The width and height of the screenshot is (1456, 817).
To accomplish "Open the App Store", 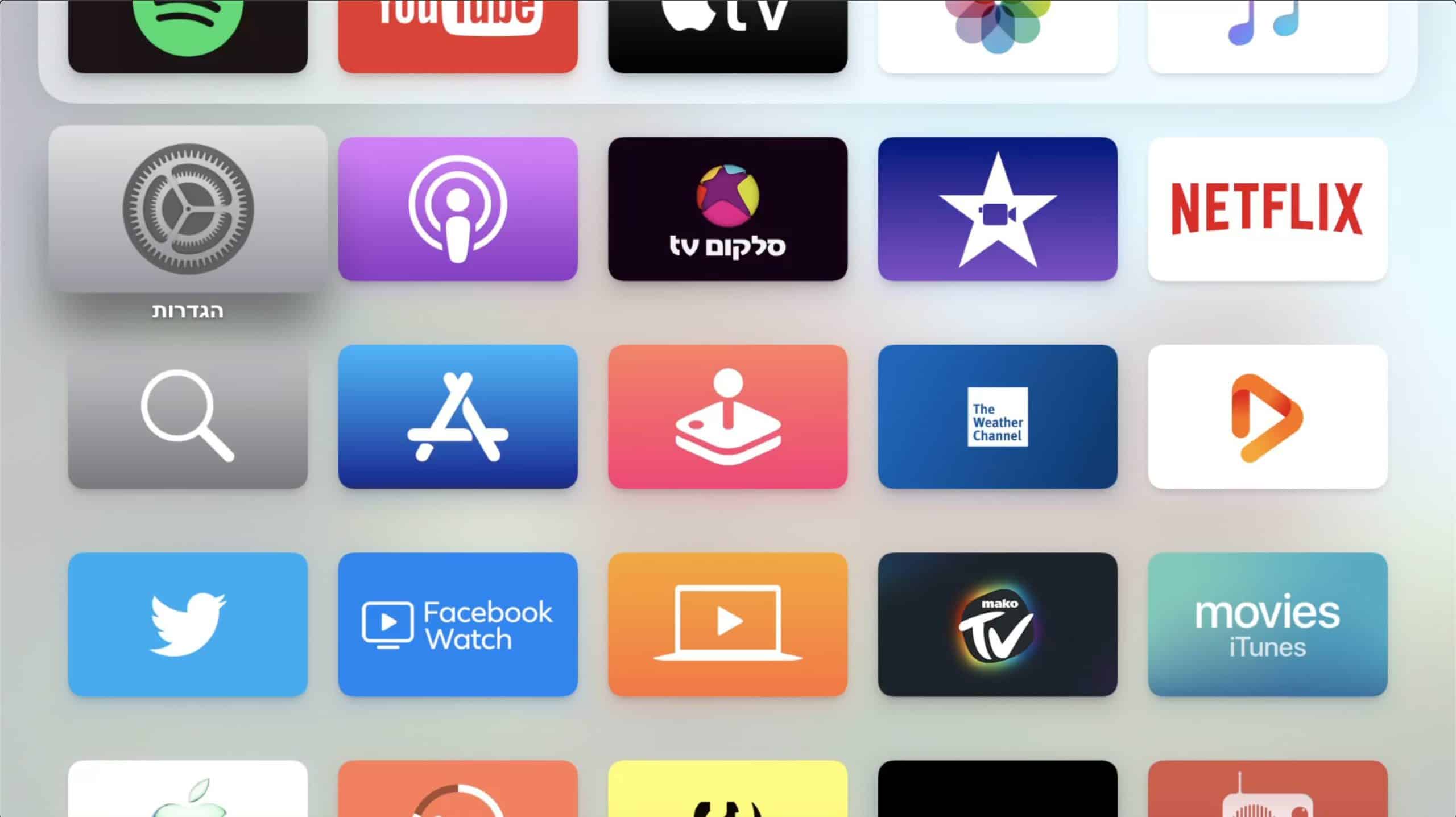I will point(458,416).
